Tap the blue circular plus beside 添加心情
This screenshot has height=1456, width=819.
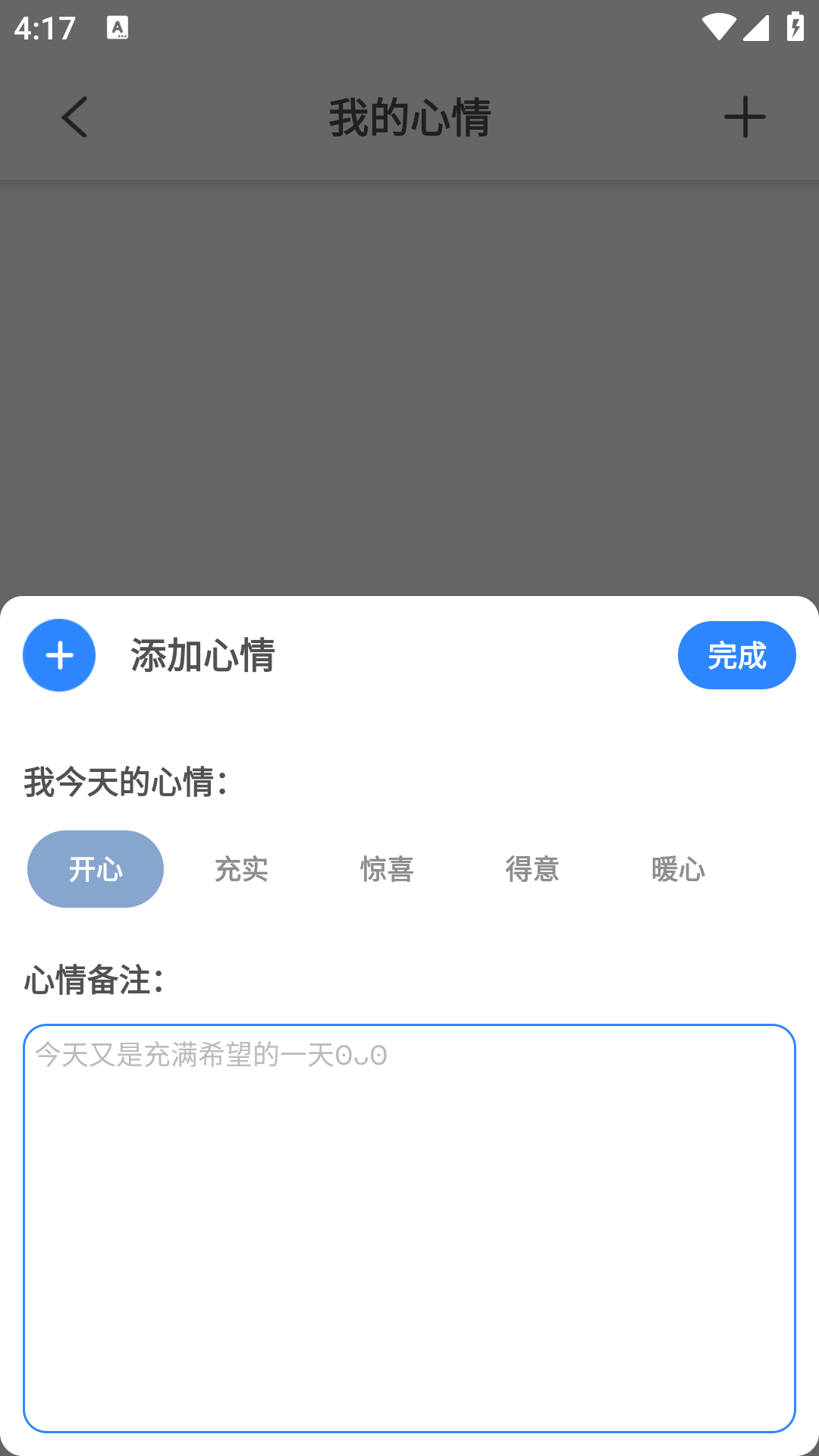(x=58, y=654)
